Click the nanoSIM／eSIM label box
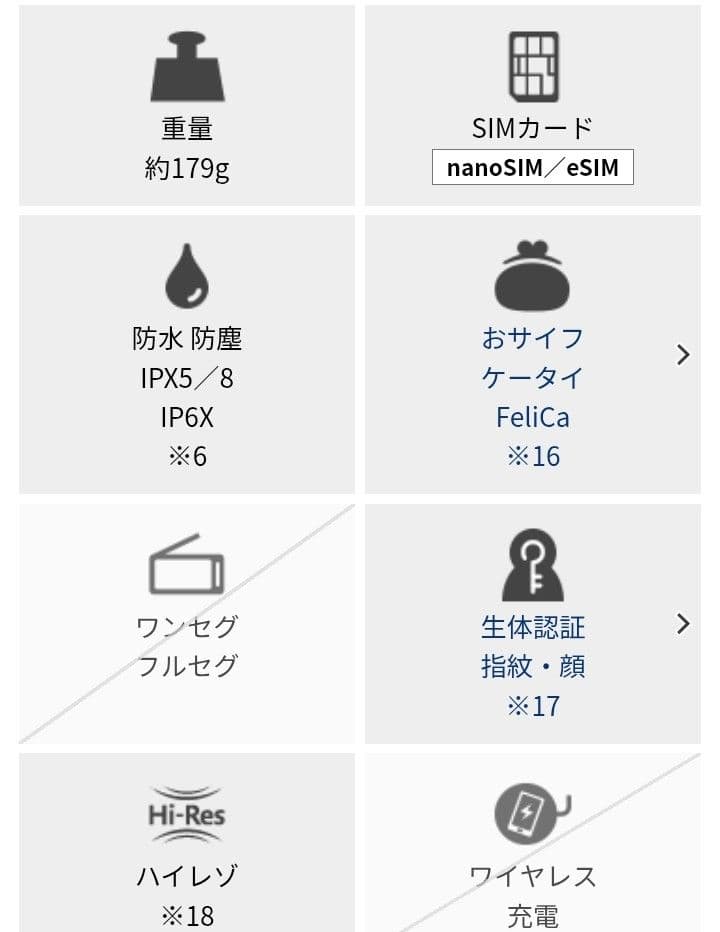 (x=535, y=167)
